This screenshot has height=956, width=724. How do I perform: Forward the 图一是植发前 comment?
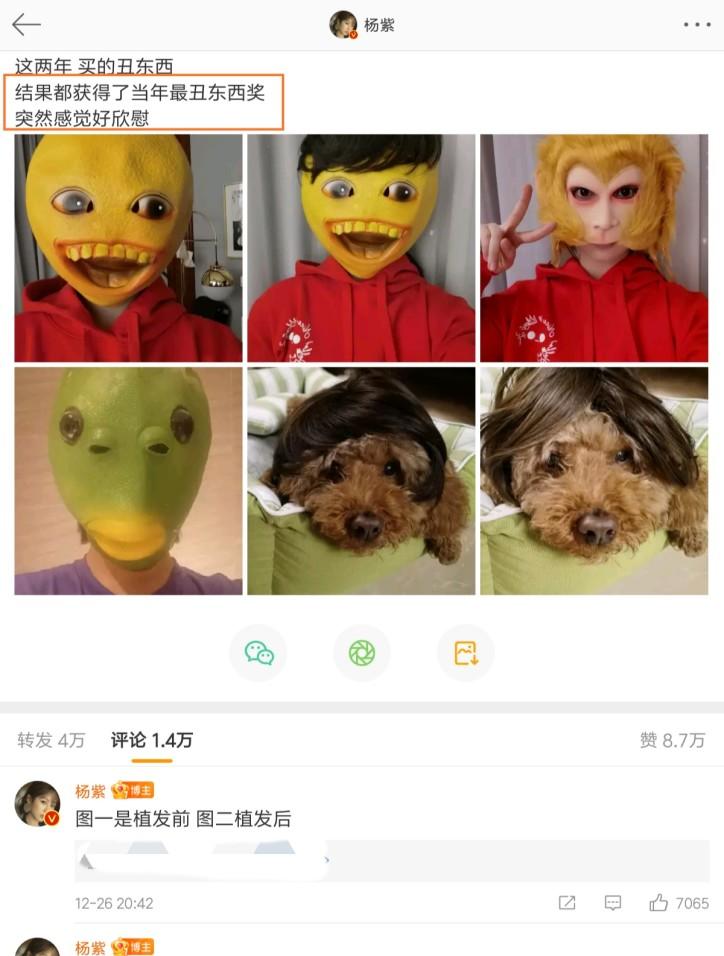coord(567,903)
